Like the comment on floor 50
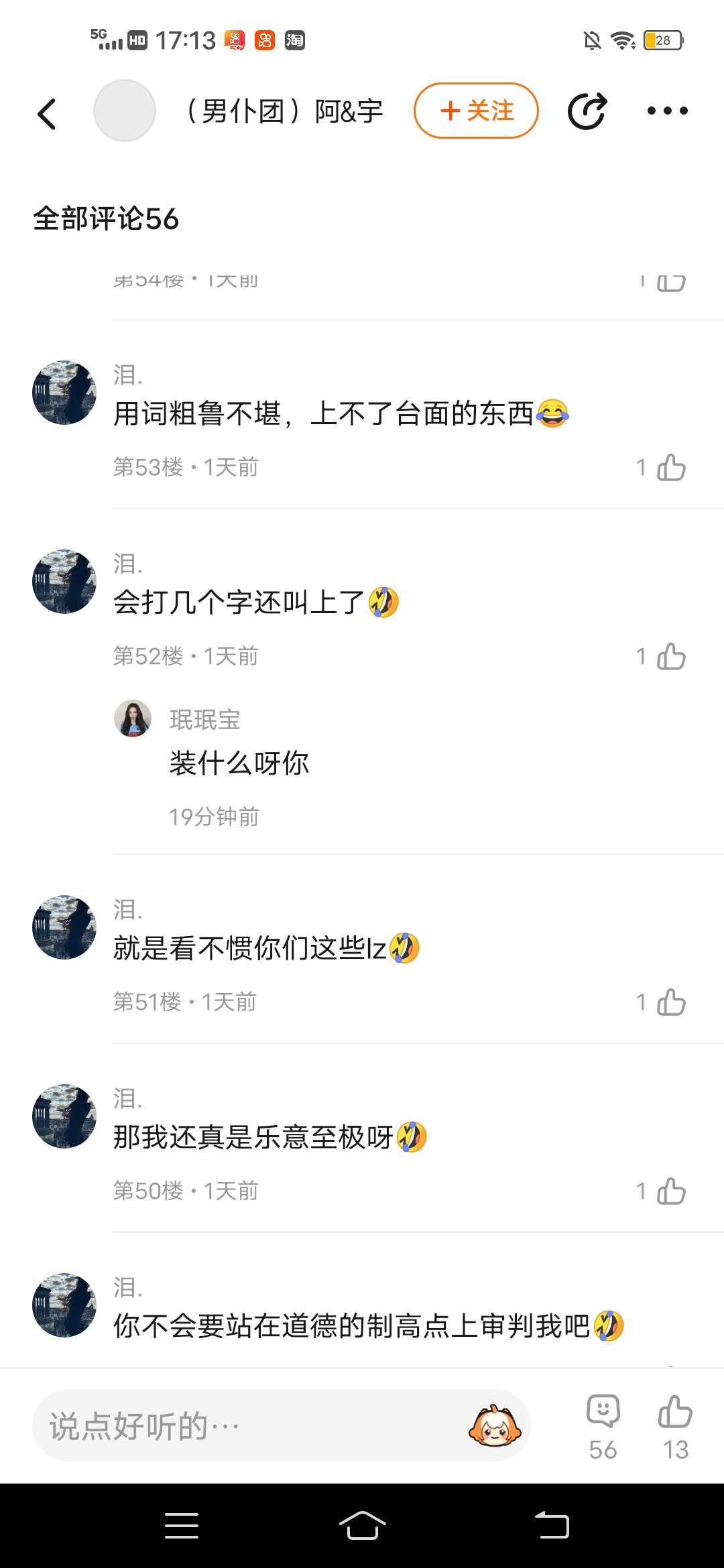 670,1191
